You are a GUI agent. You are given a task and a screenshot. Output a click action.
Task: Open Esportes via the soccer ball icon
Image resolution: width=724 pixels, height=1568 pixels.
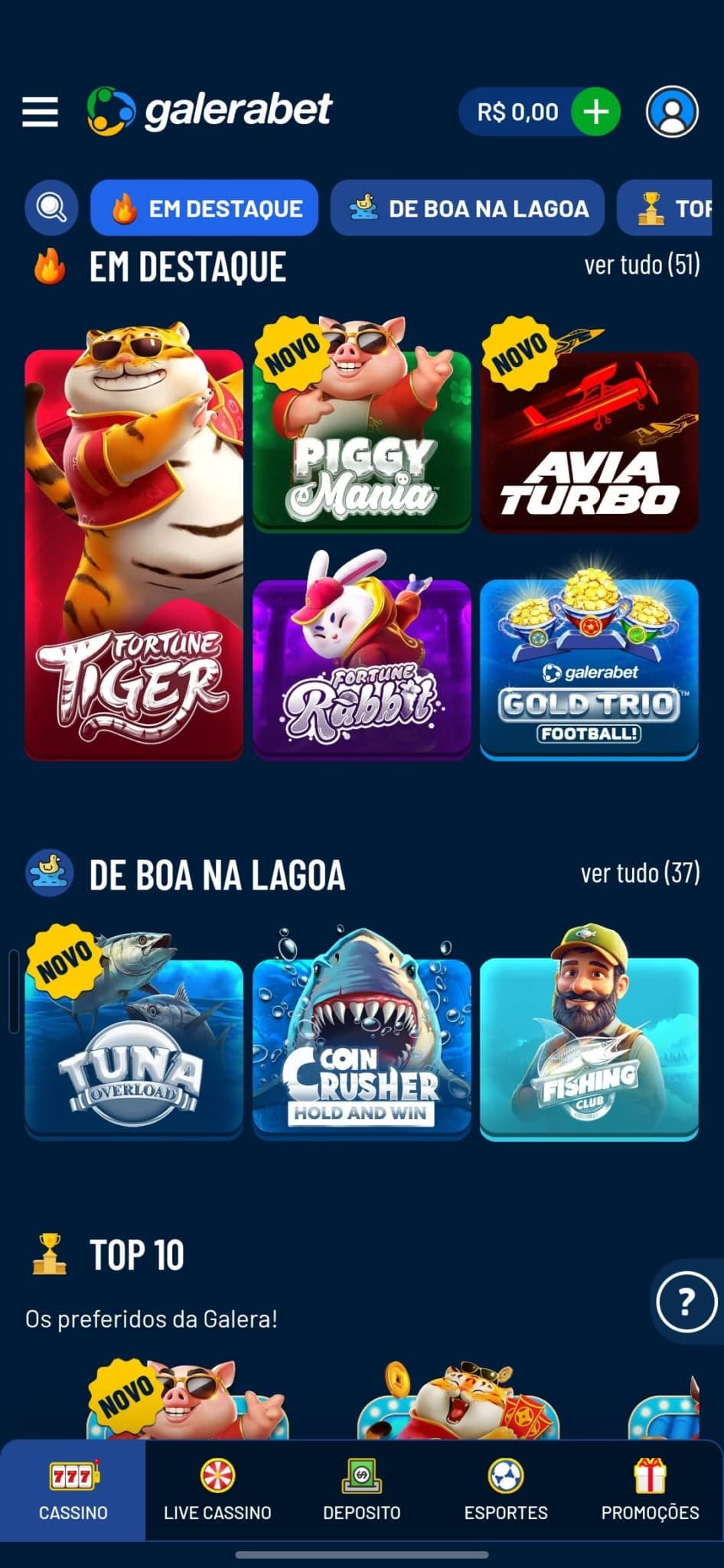pyautogui.click(x=507, y=1478)
